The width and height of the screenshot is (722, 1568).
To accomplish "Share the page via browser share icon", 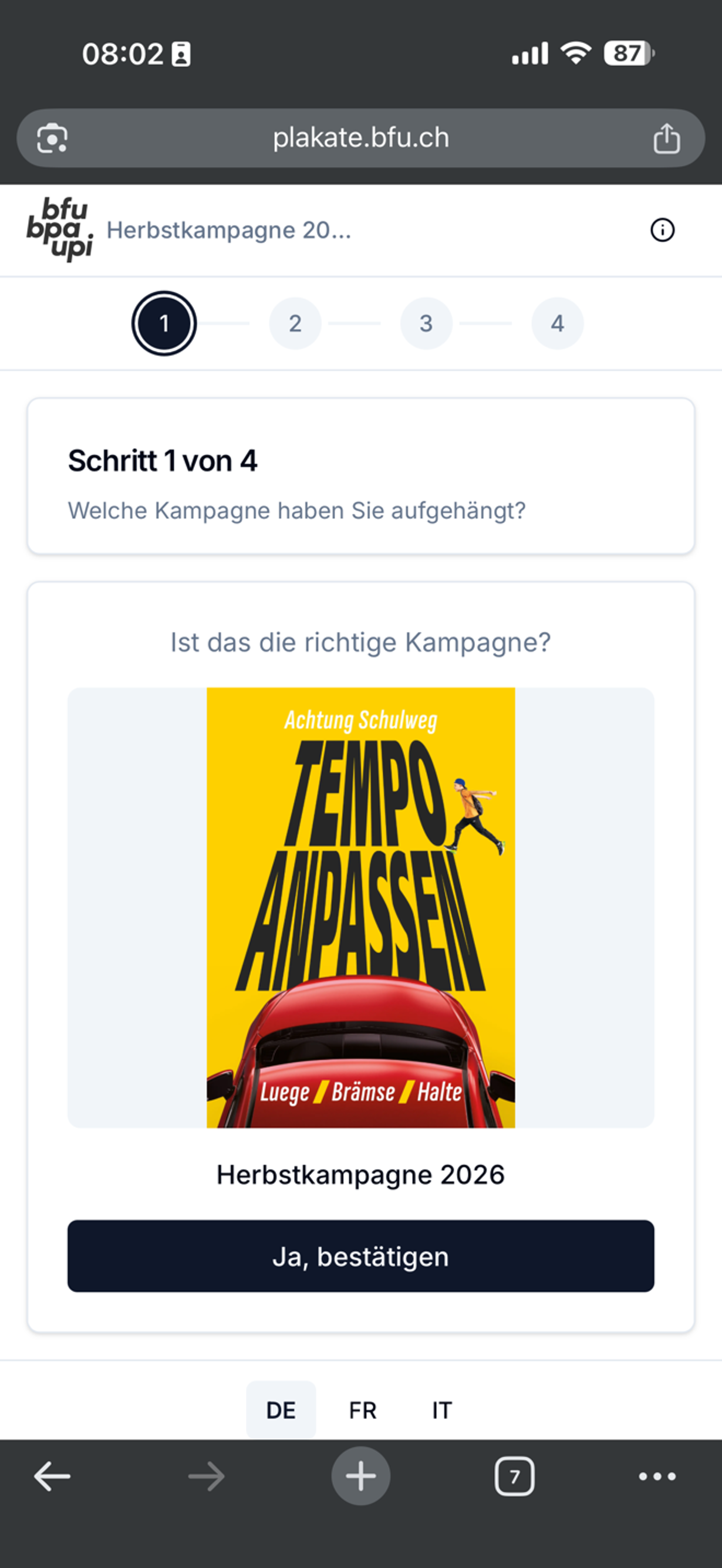I will tap(667, 138).
